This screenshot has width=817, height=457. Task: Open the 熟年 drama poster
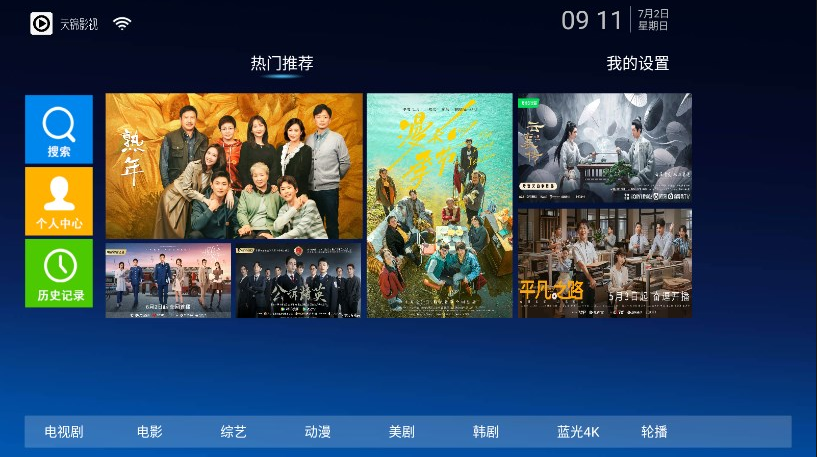[x=234, y=166]
